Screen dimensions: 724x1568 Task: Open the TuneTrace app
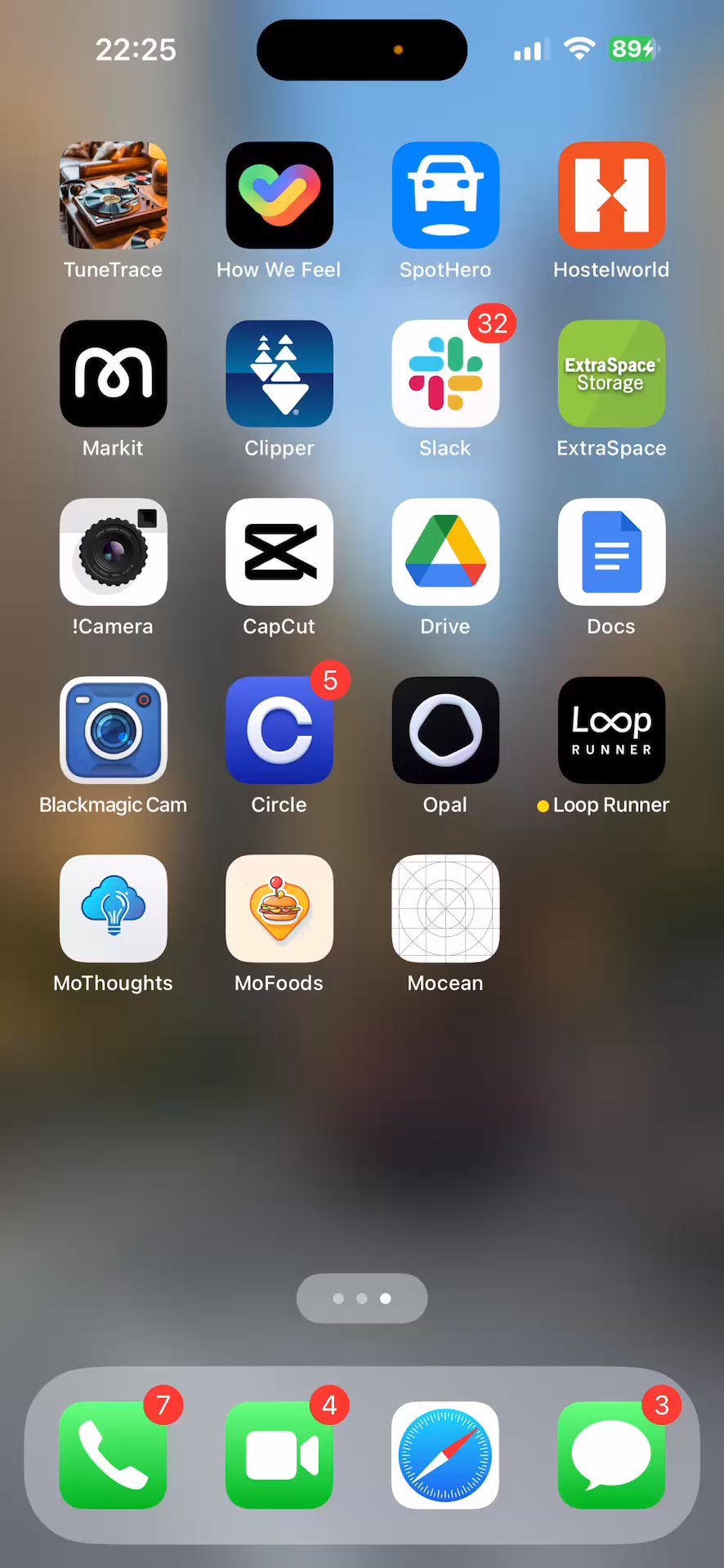[114, 195]
